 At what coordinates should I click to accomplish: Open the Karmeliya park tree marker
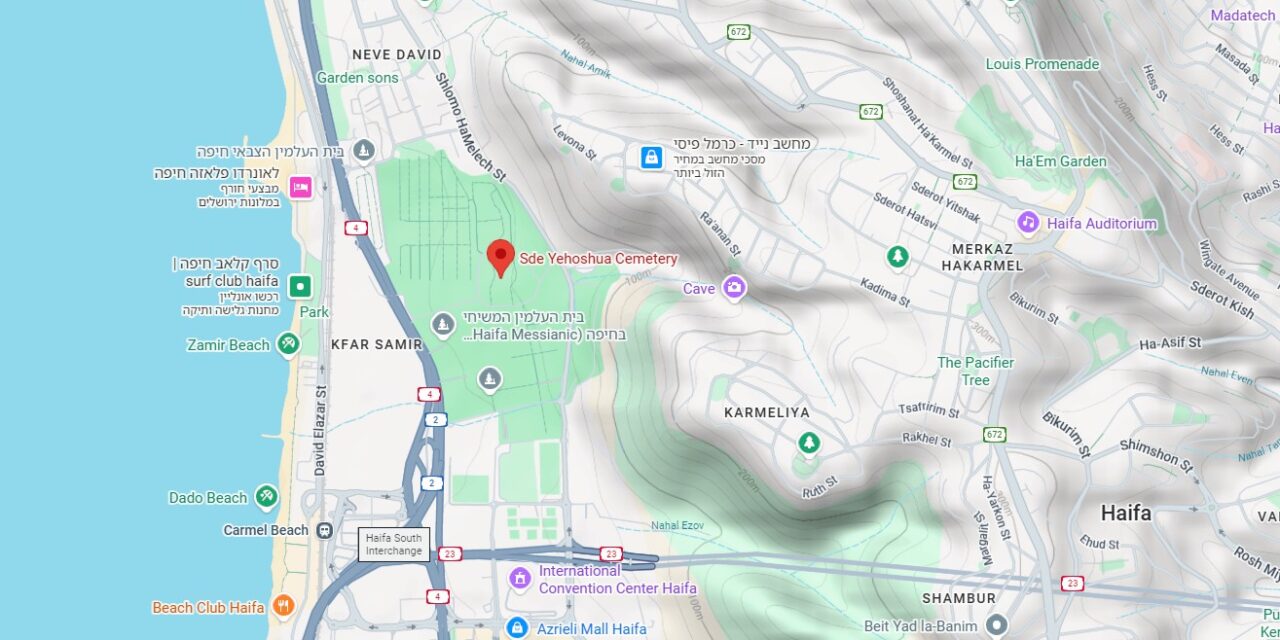[808, 442]
